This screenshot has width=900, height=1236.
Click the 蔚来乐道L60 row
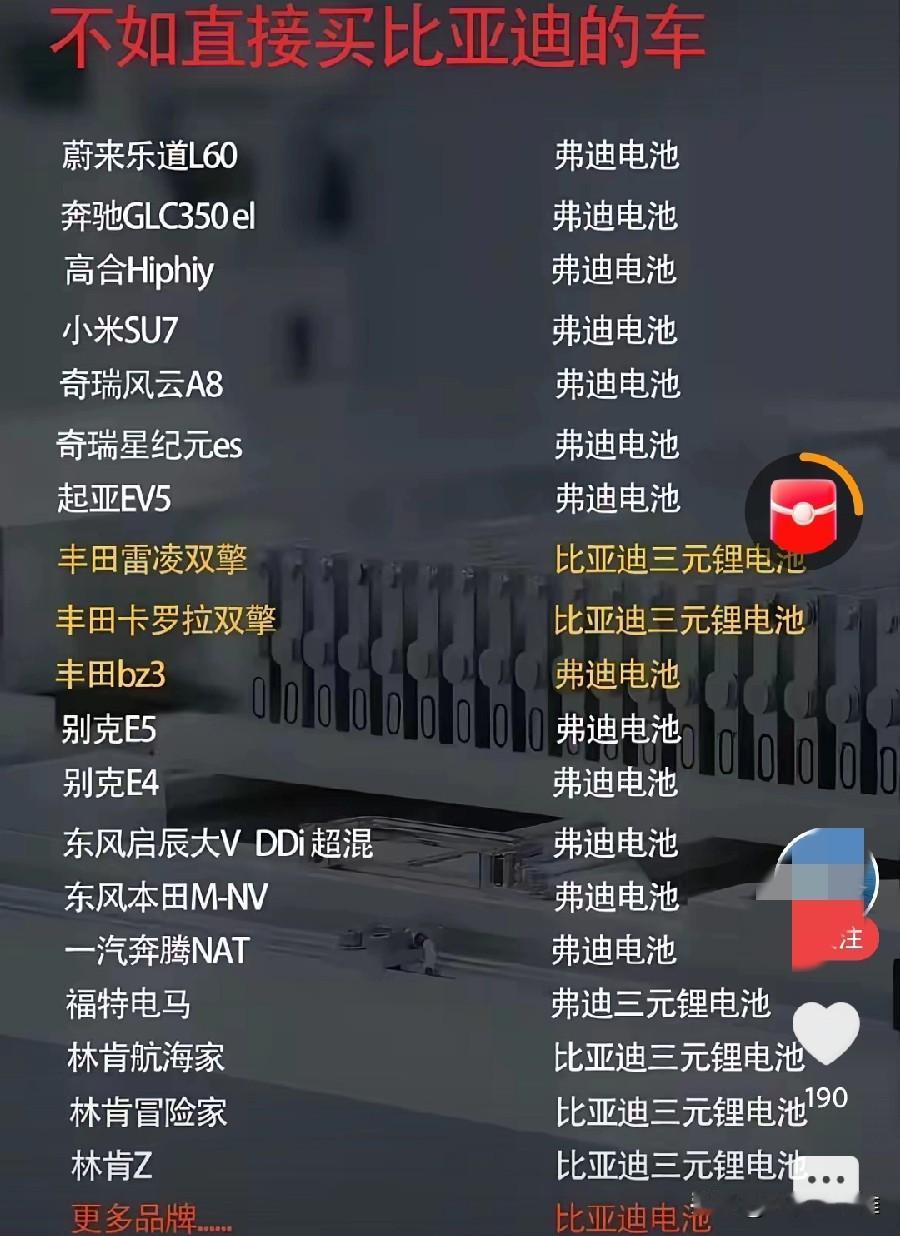(x=148, y=156)
